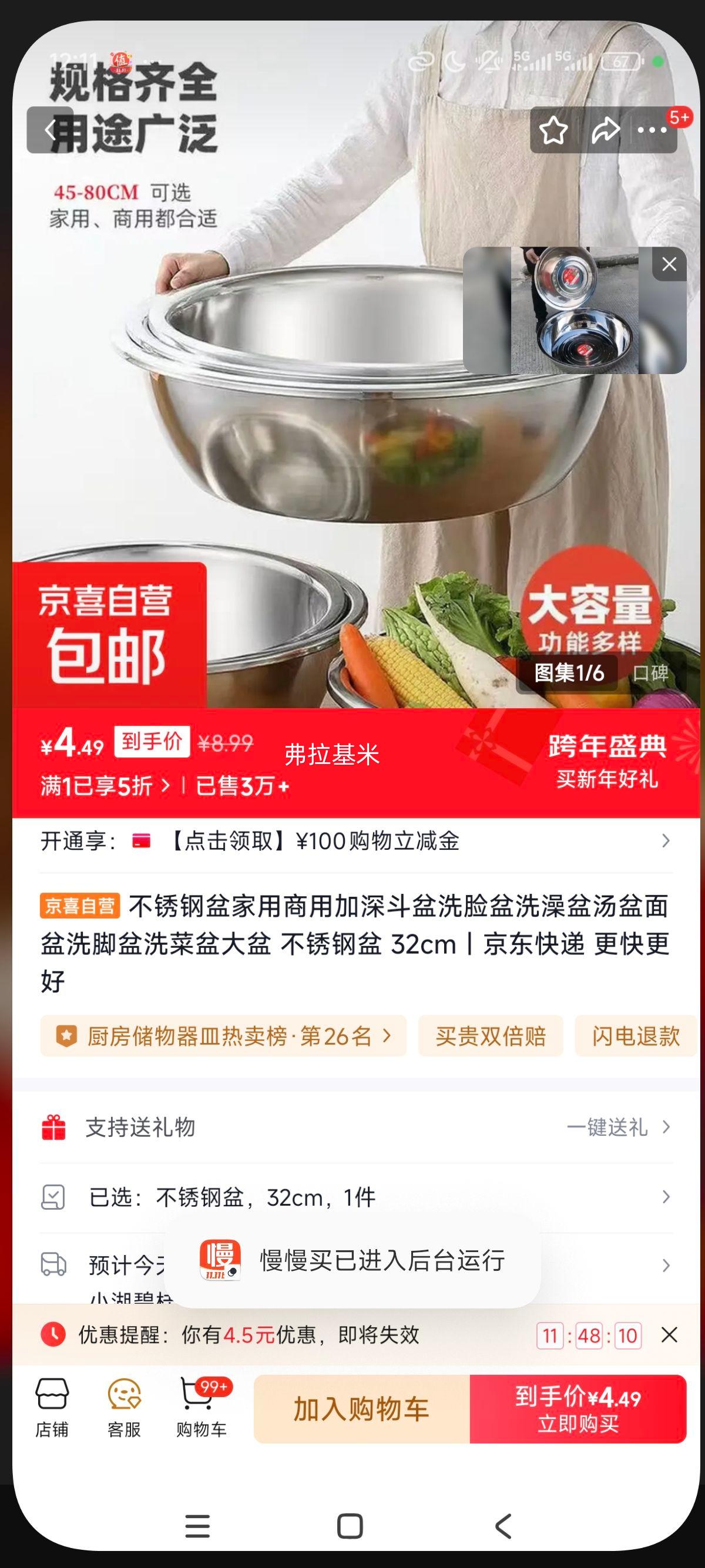
Task: Open the more options menu with 5+ badge
Action: 650,130
